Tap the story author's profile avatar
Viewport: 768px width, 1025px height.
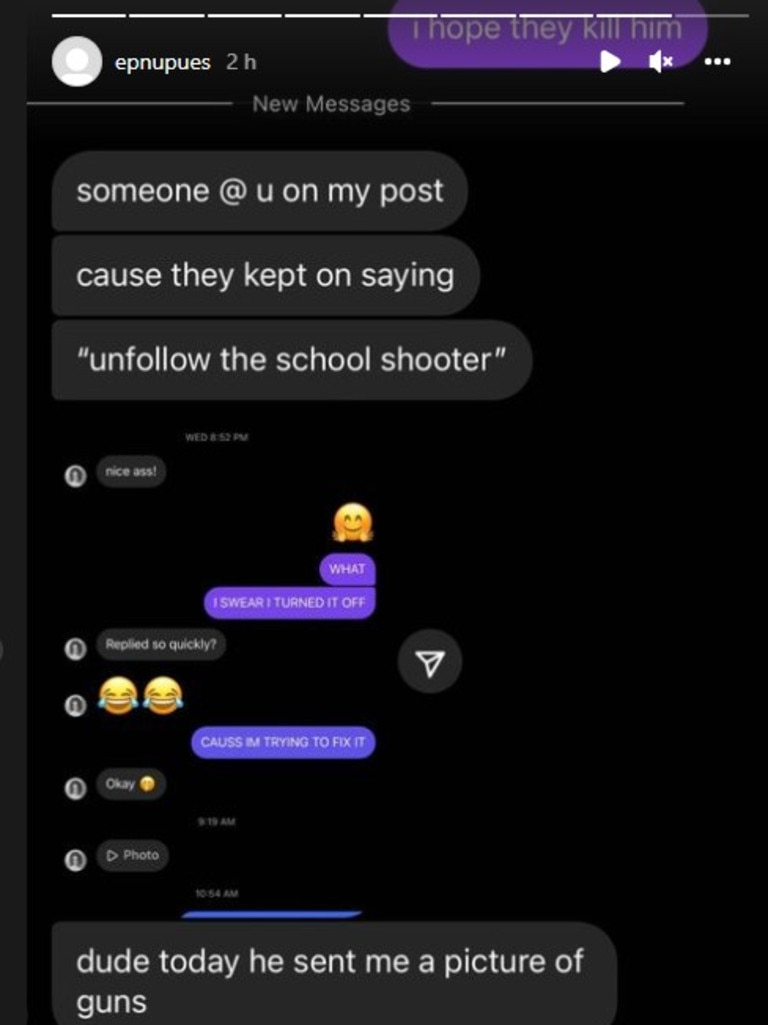pyautogui.click(x=77, y=61)
